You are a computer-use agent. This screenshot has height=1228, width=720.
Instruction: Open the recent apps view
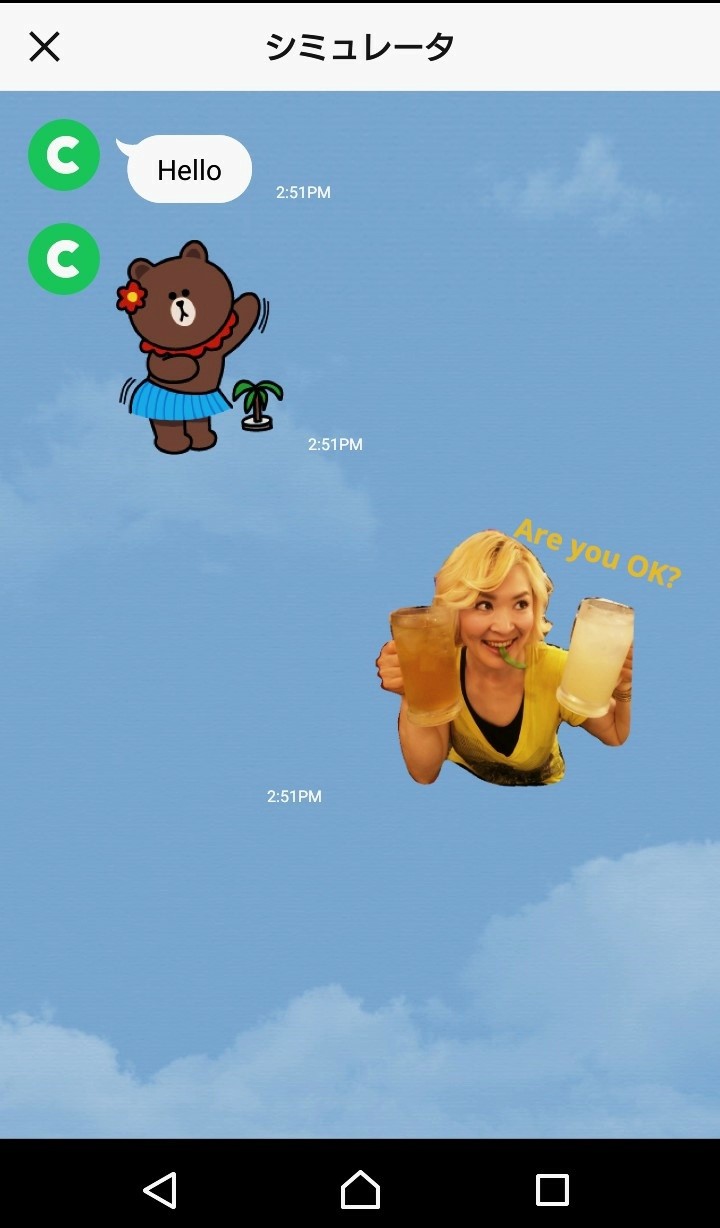click(552, 1190)
